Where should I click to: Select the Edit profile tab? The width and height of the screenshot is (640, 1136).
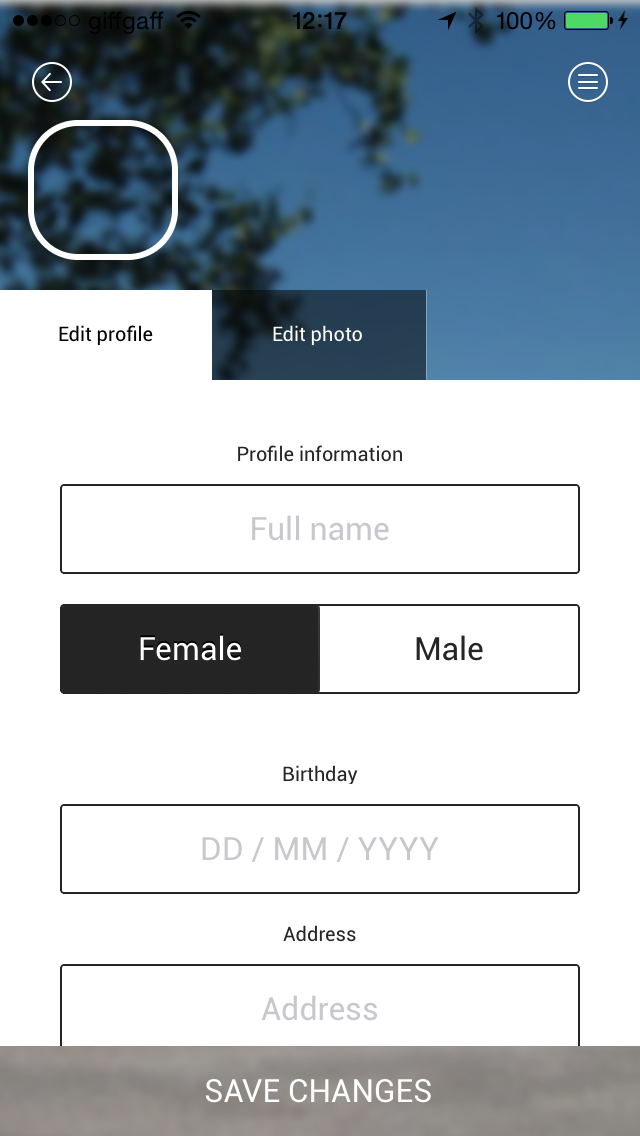pos(106,335)
